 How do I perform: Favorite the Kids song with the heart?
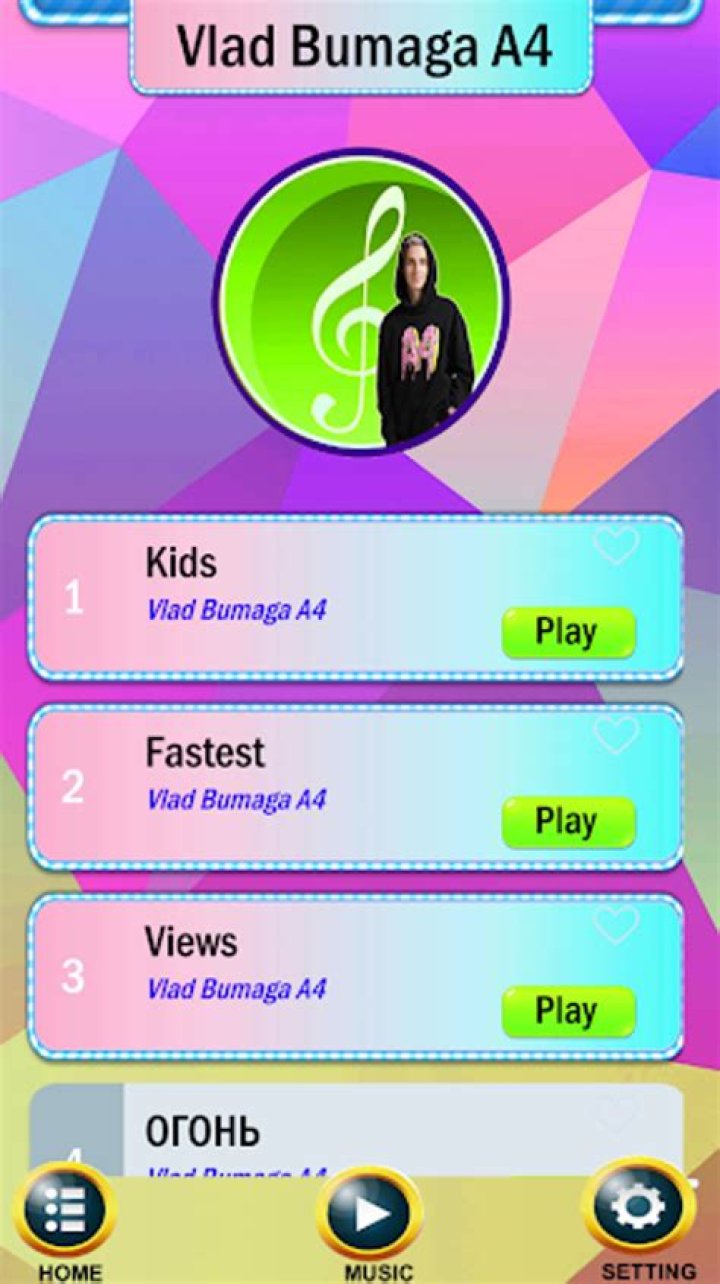[x=616, y=546]
